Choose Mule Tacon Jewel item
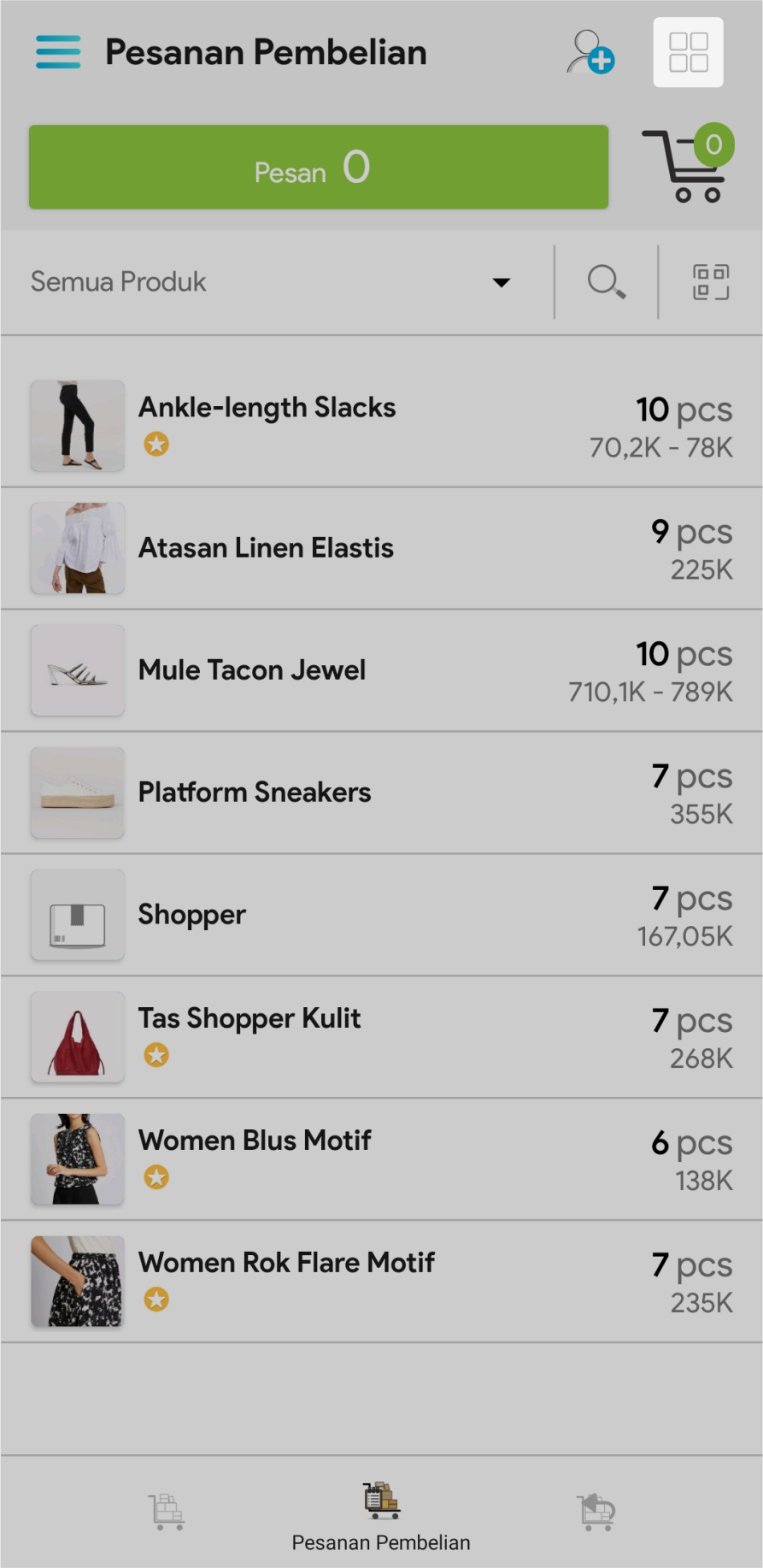Image resolution: width=763 pixels, height=1568 pixels. 381,670
